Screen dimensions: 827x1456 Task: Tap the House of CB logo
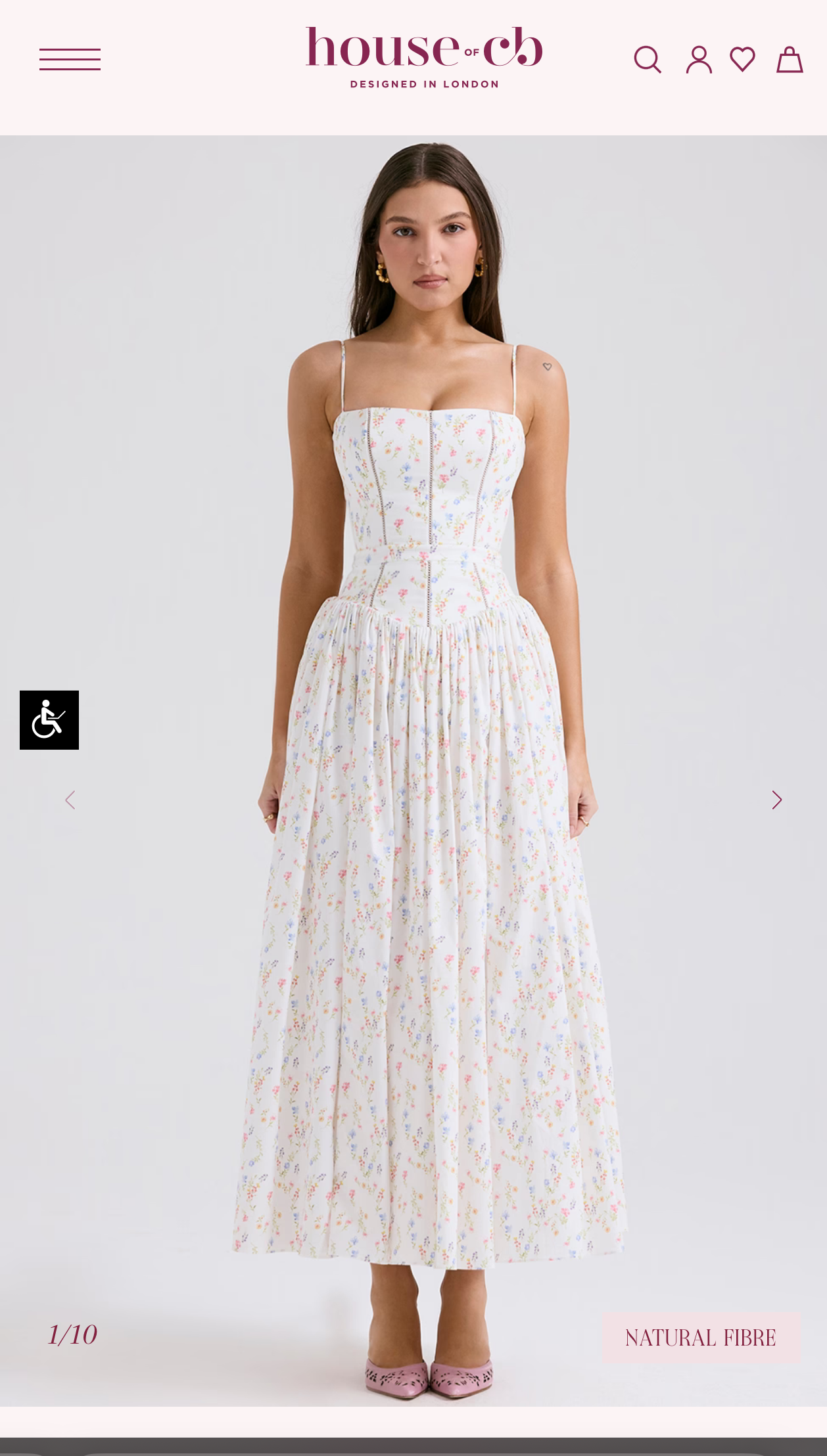[x=424, y=58]
